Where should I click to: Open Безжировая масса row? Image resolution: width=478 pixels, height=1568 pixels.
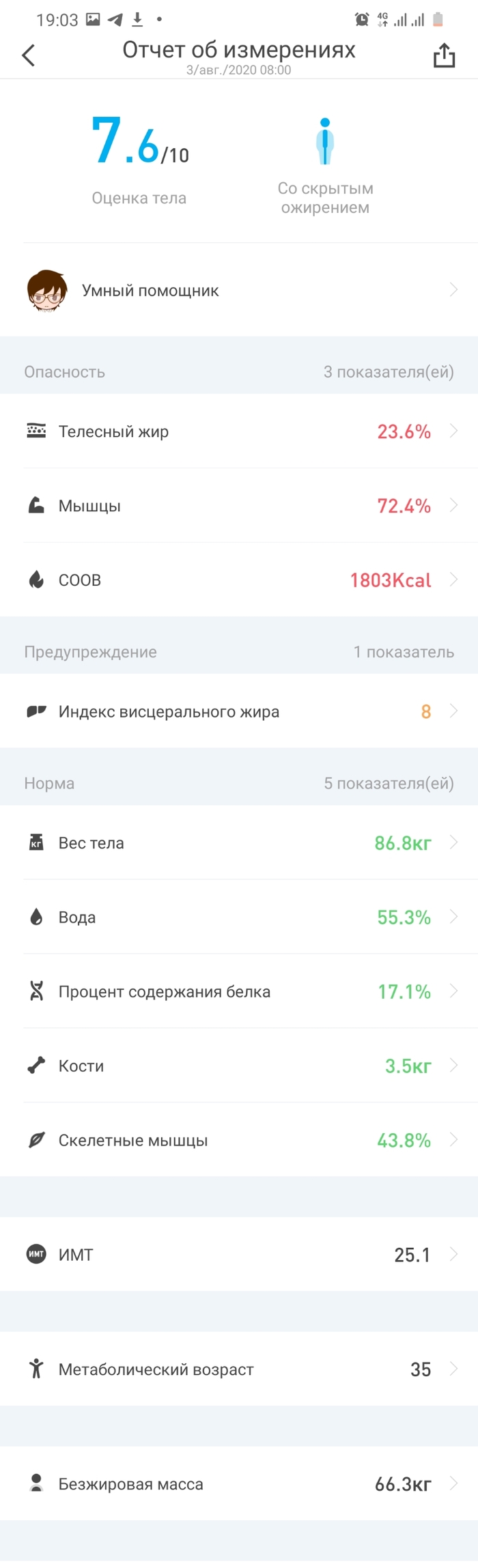click(x=239, y=1484)
